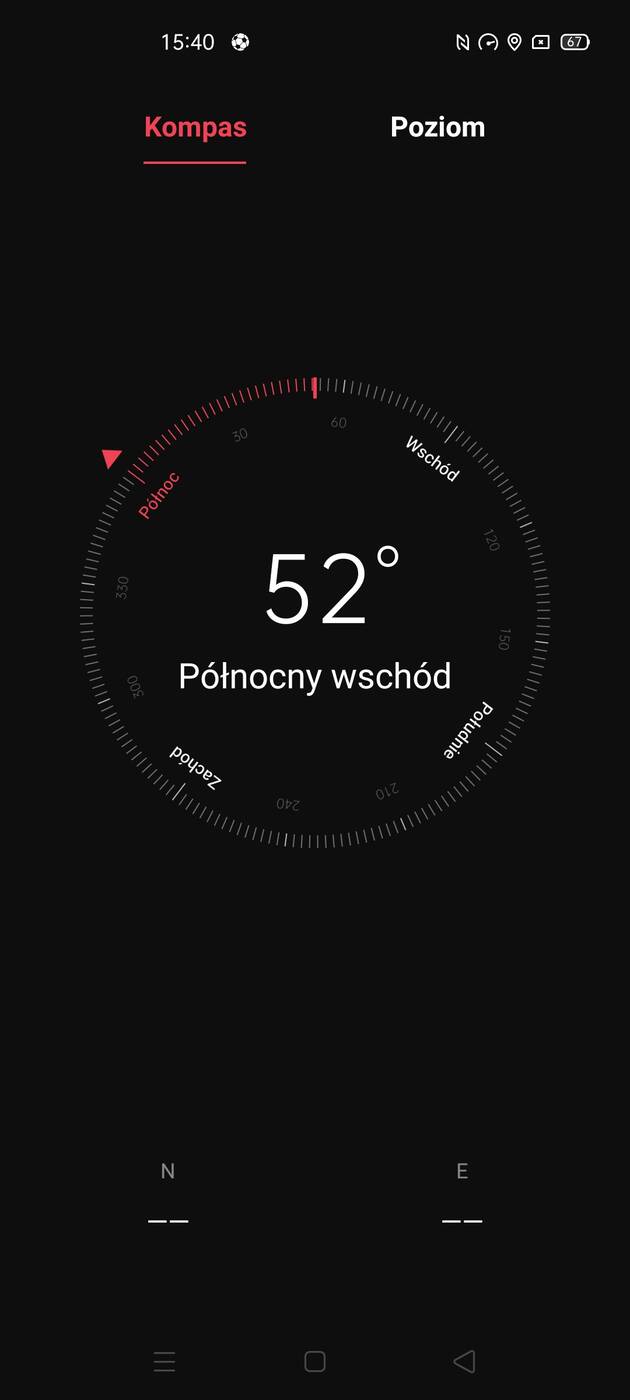Tap the home button in navigation bar
This screenshot has height=1400, width=630.
coord(315,1361)
